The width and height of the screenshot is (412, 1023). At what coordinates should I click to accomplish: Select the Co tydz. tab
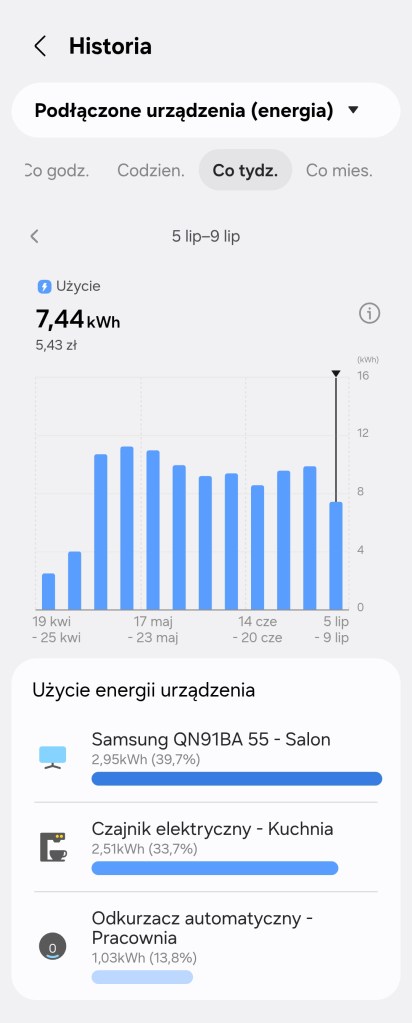tap(245, 171)
